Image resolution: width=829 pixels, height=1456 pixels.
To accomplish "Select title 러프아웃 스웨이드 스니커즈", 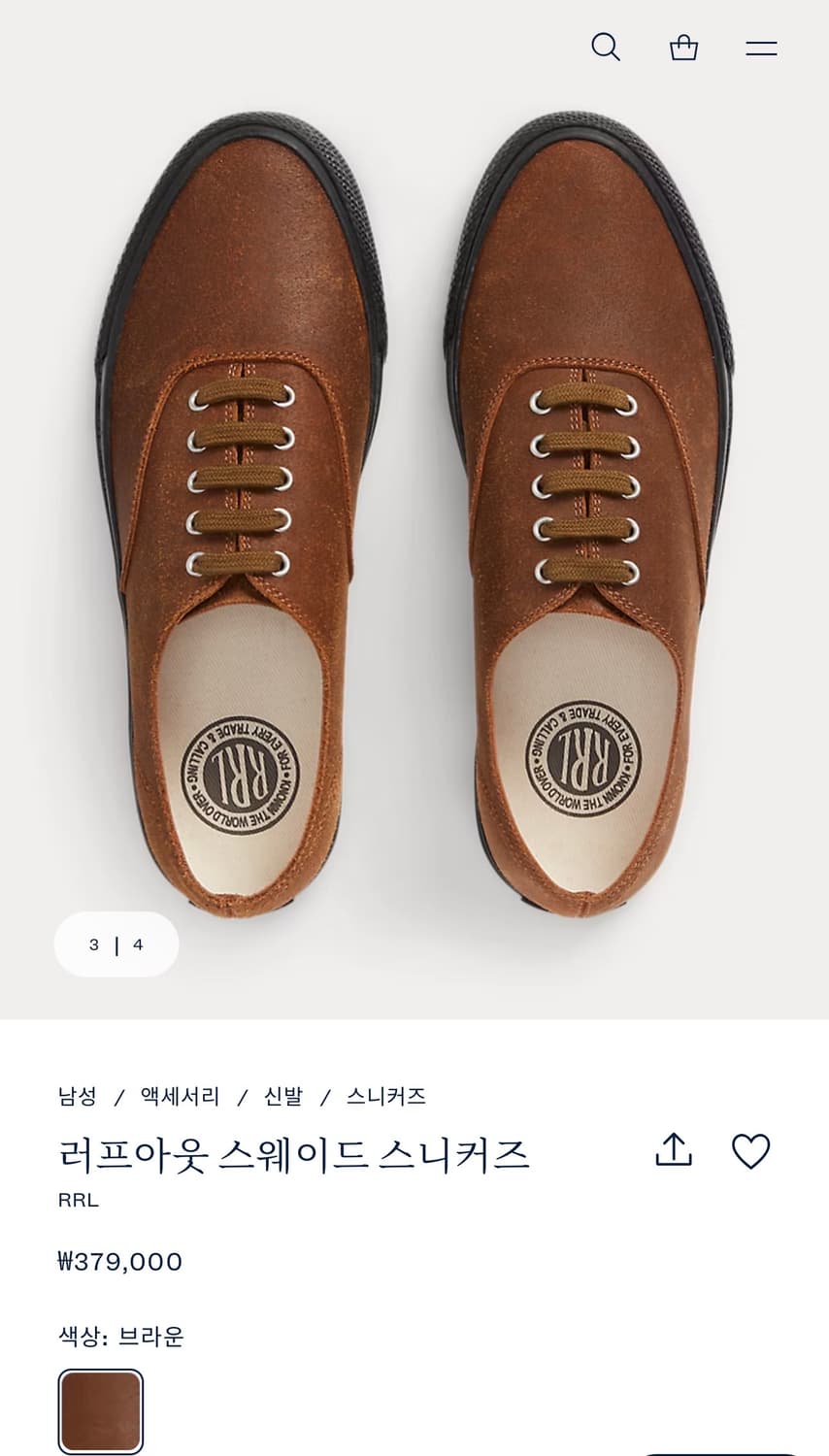I will tap(293, 1153).
